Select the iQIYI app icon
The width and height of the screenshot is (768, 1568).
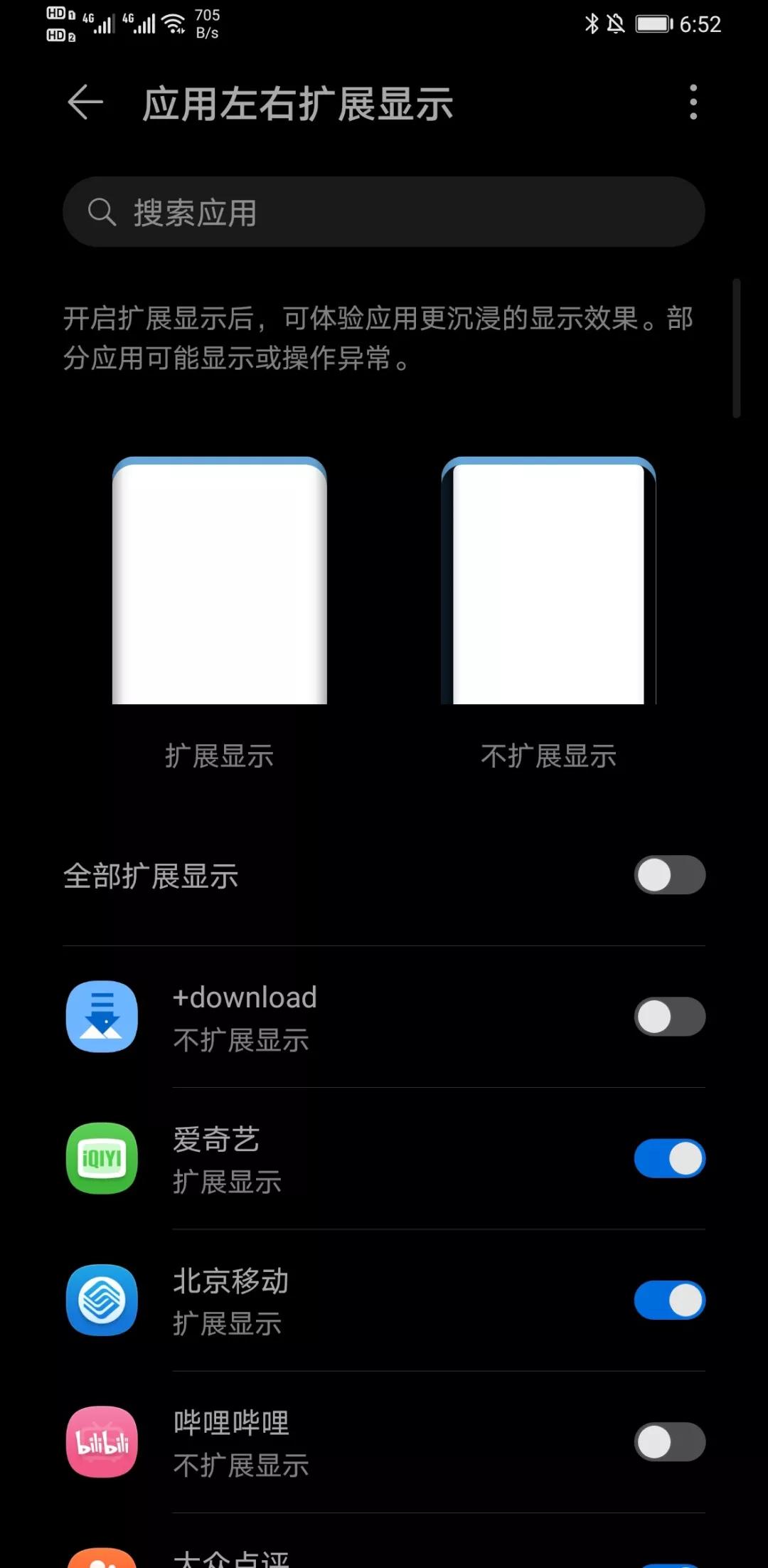(101, 1160)
